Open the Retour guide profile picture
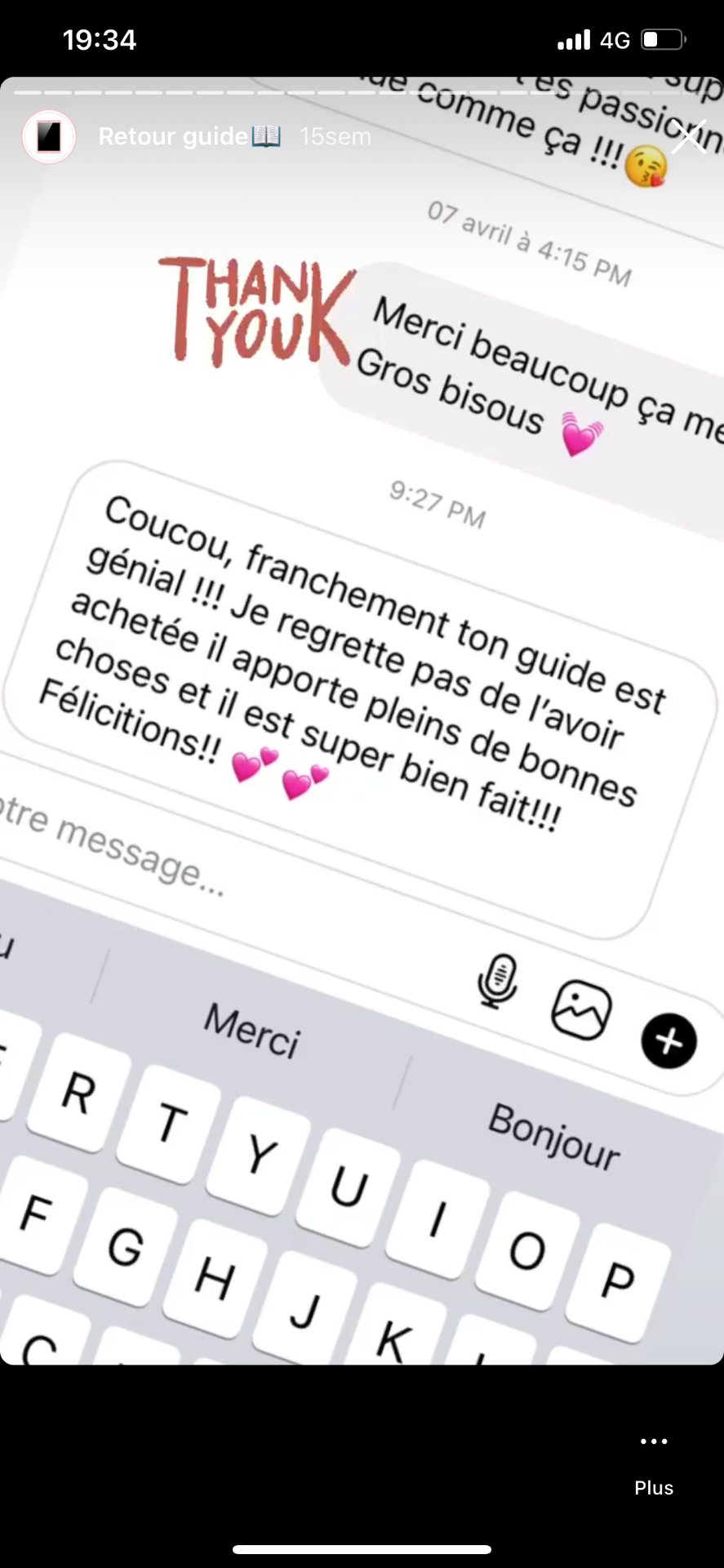This screenshot has width=724, height=1568. click(49, 136)
